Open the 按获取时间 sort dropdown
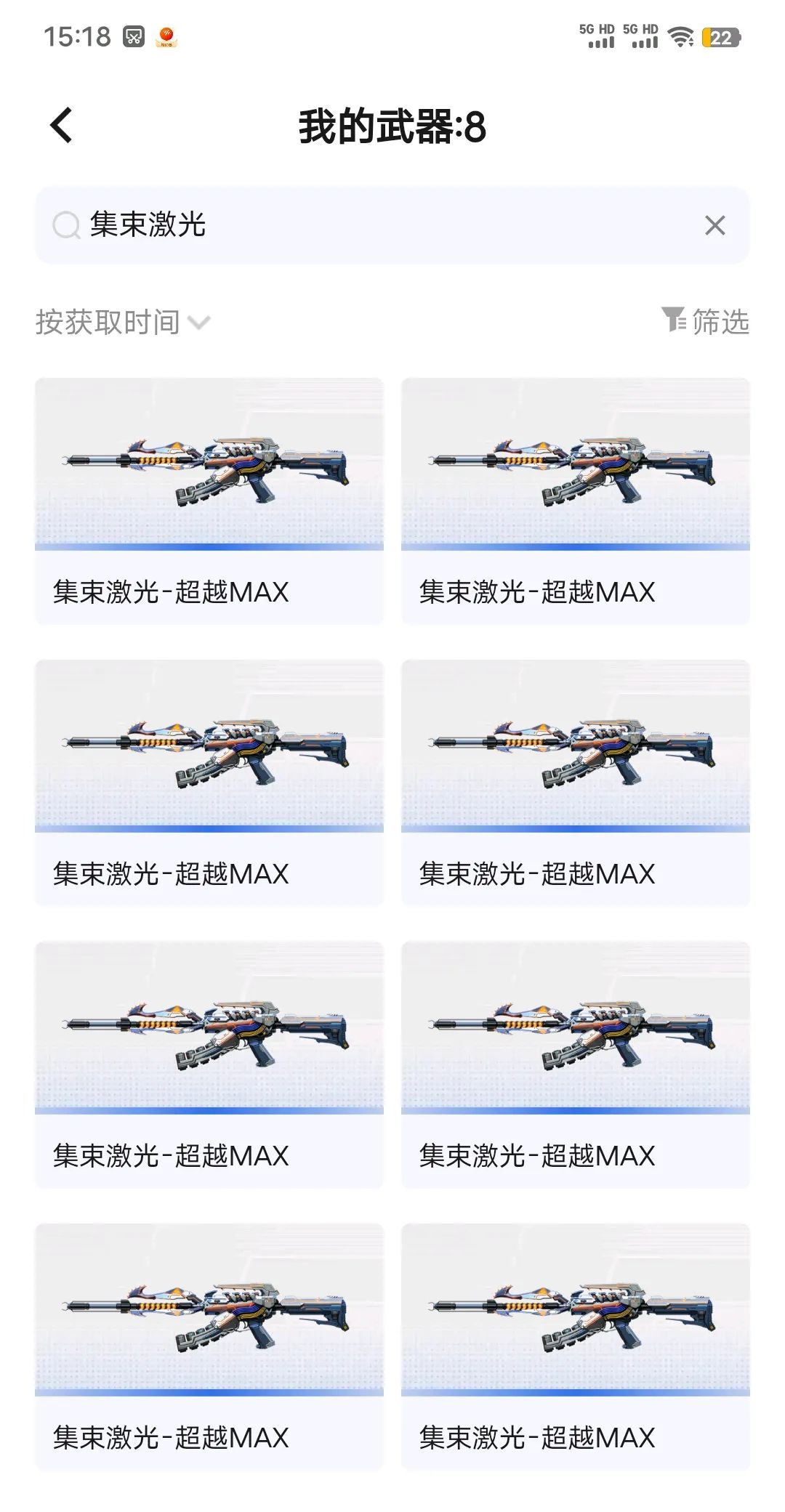785x1512 pixels. 109,323
